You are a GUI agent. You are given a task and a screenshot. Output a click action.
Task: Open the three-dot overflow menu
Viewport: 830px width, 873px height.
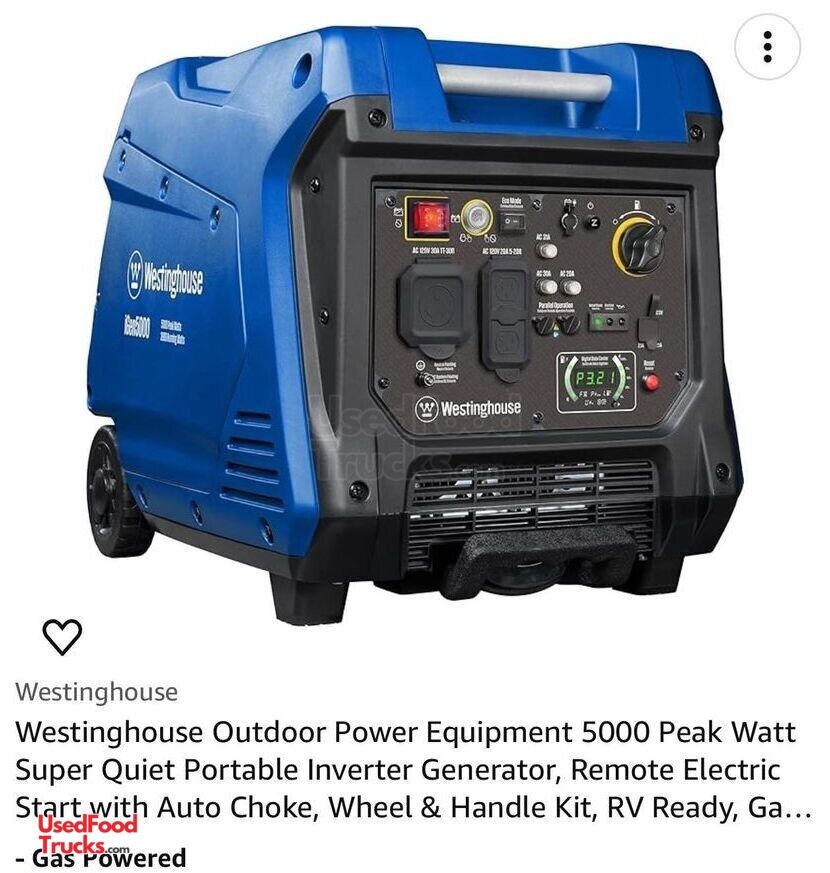(767, 45)
